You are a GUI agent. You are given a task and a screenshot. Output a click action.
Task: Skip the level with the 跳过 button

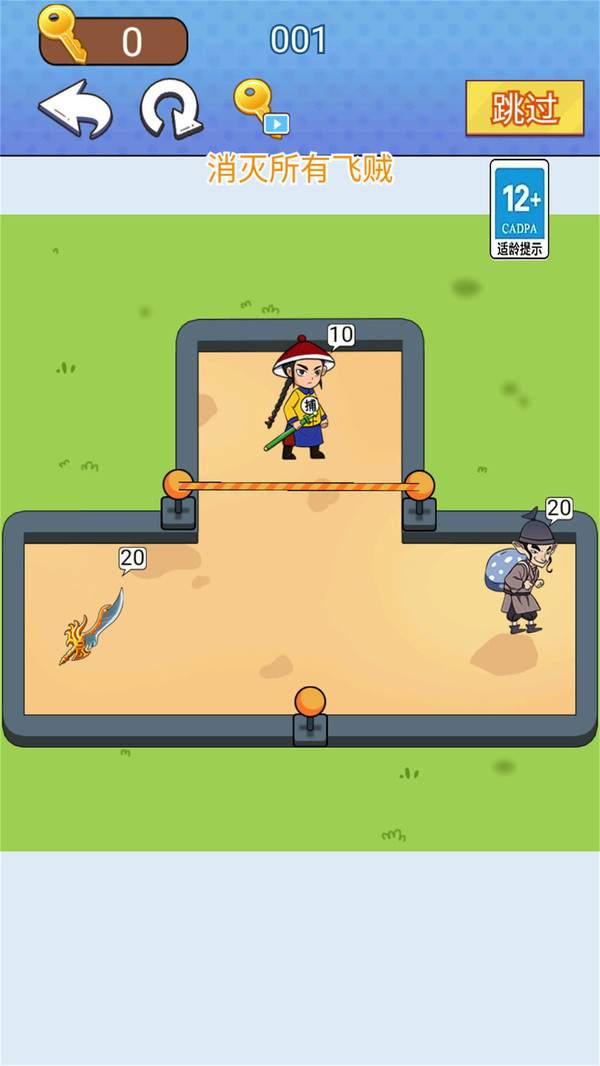pyautogui.click(x=525, y=108)
